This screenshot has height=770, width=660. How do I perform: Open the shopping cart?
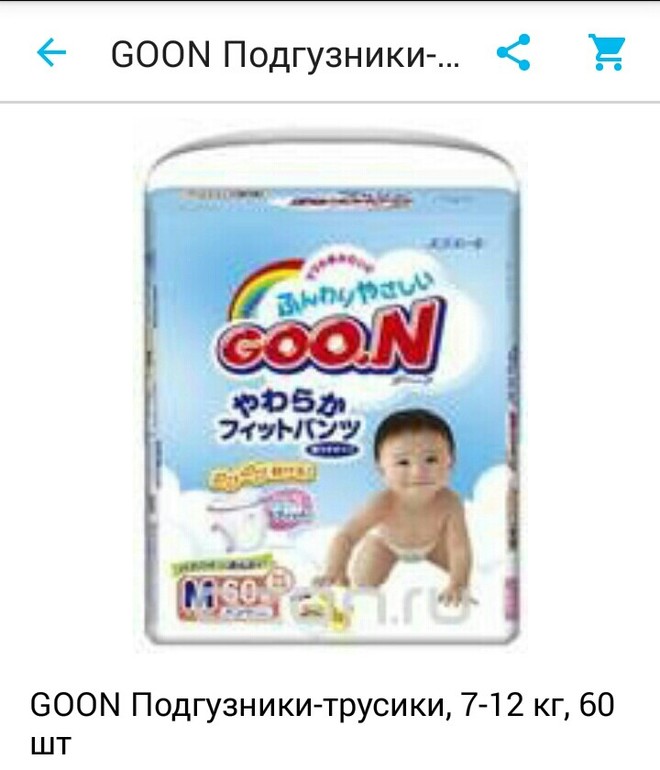(606, 52)
